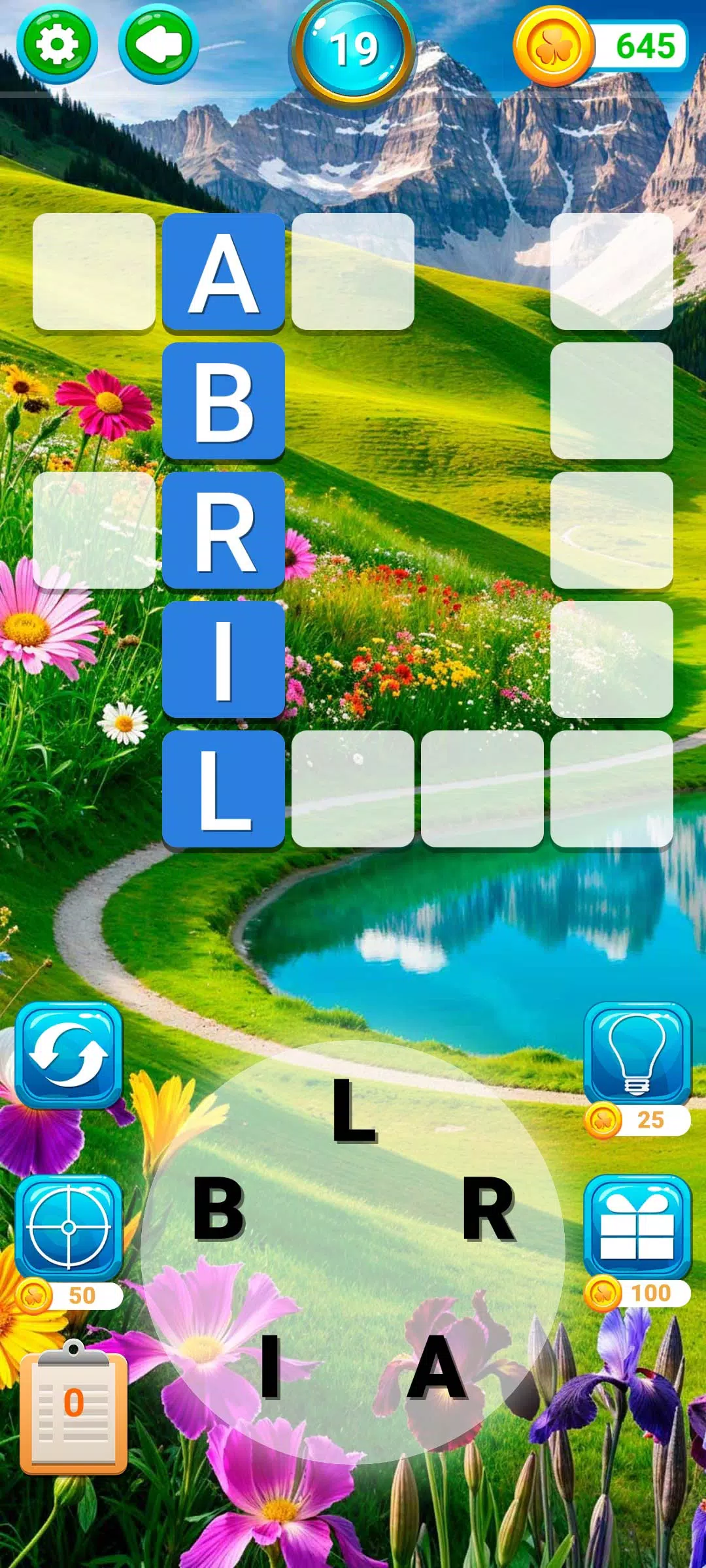Select letter R in the wheel
Viewport: 706px width, 1568px height.
pos(488,1210)
